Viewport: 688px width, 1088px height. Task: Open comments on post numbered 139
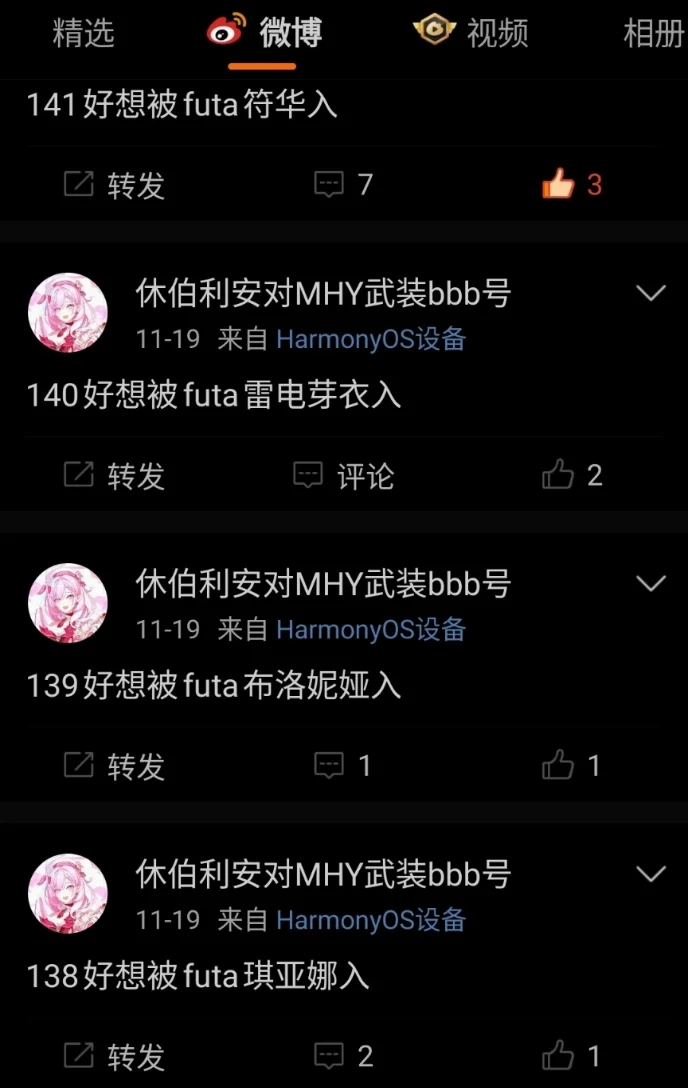(343, 766)
